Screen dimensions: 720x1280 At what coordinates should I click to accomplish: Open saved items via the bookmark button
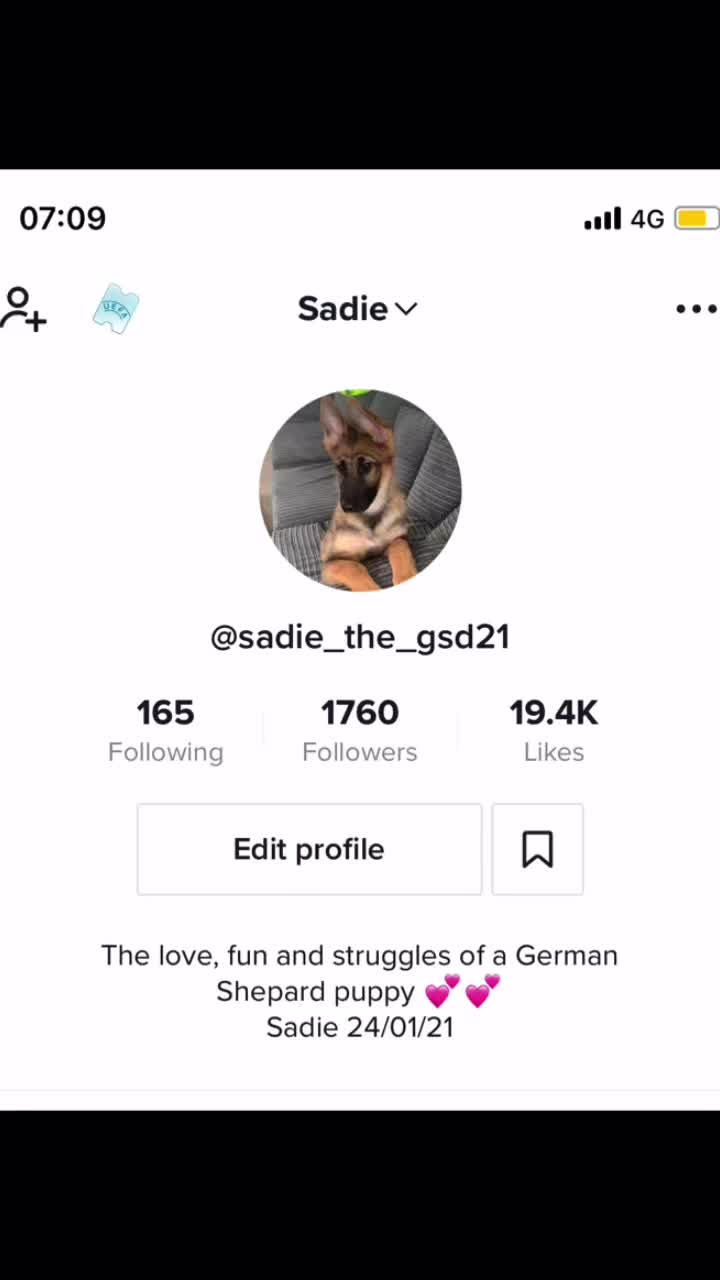pos(538,849)
